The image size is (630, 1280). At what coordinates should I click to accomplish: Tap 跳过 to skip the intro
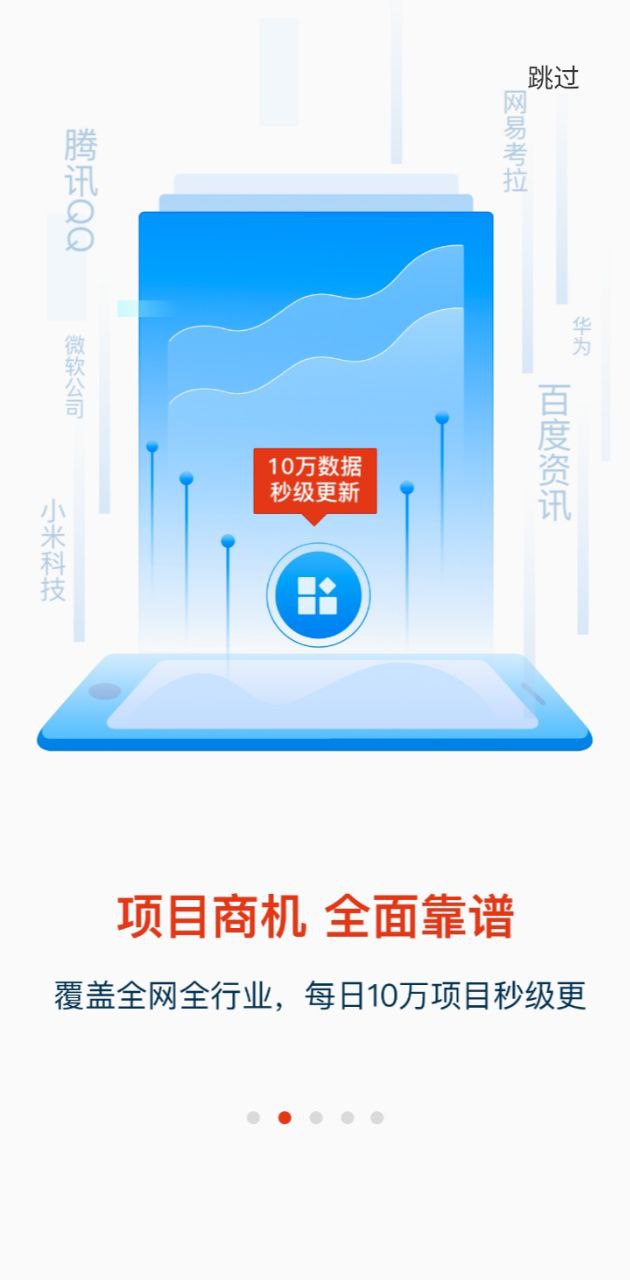point(553,78)
